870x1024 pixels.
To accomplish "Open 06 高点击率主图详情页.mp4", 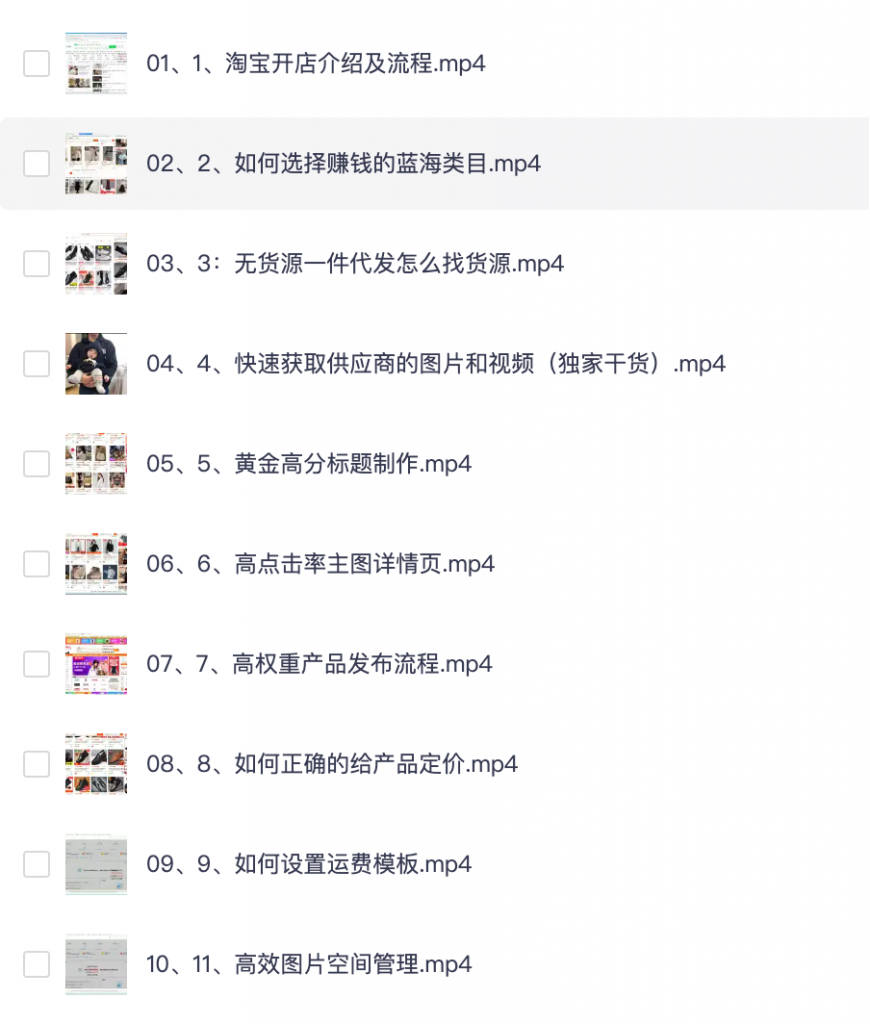I will 320,564.
